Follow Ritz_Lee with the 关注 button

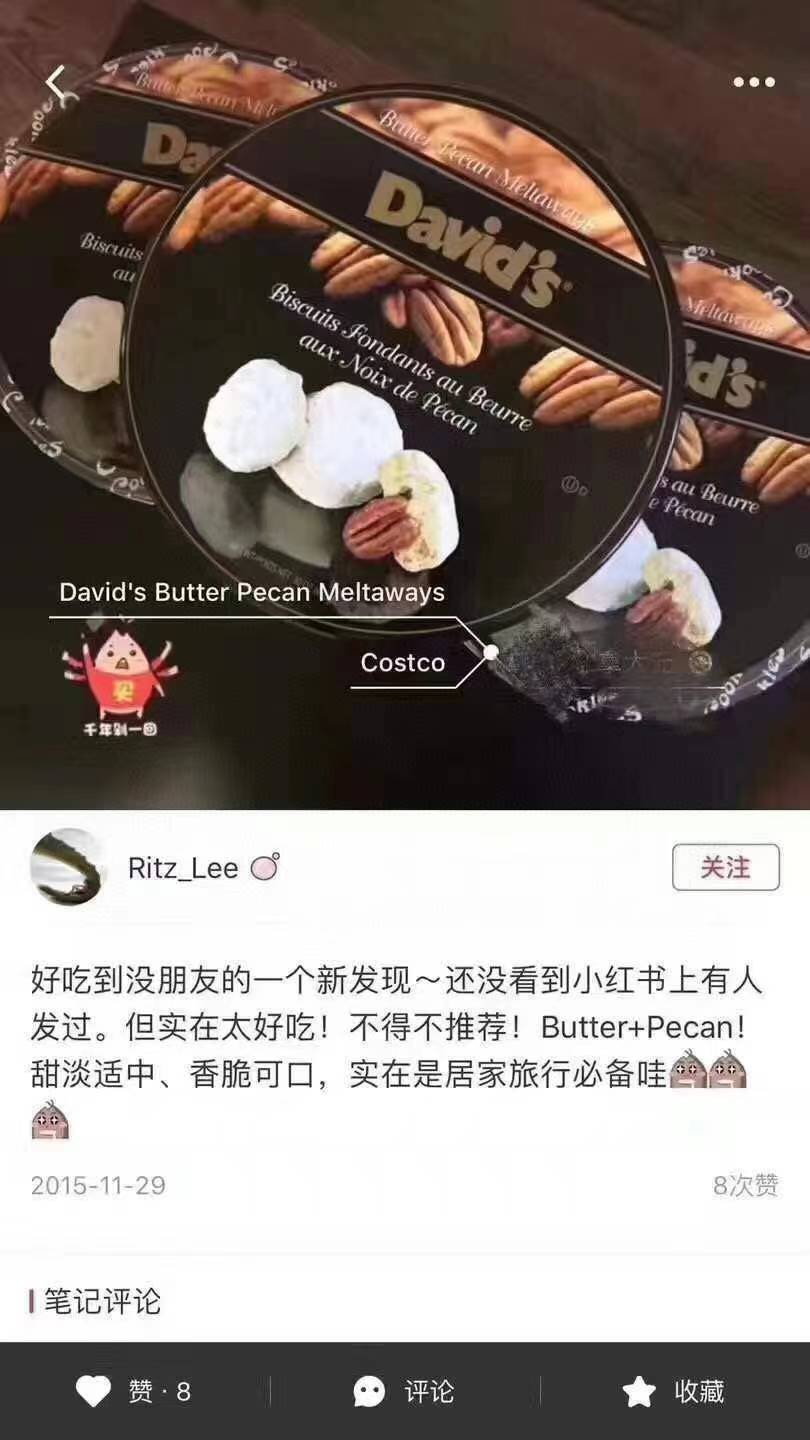tap(725, 867)
